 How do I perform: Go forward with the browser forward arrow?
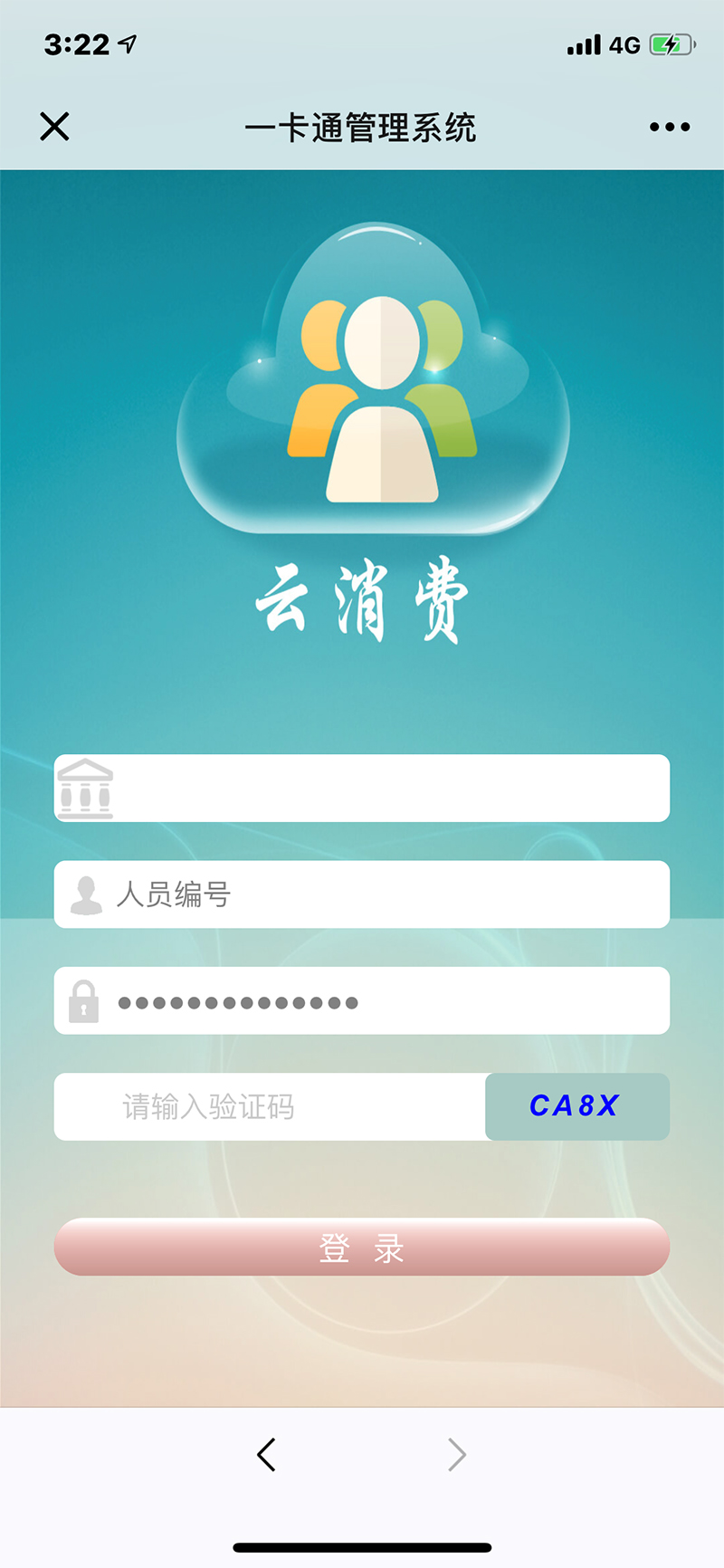457,1455
